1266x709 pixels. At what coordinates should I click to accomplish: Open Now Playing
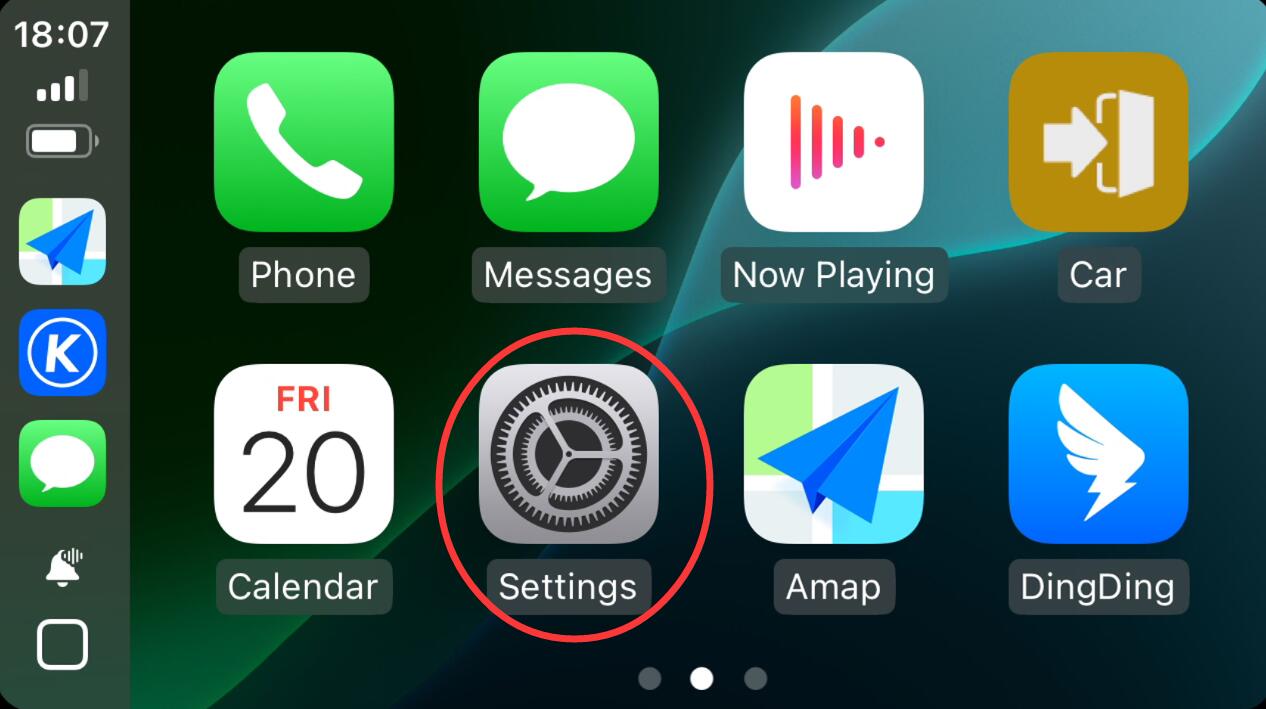click(x=833, y=142)
